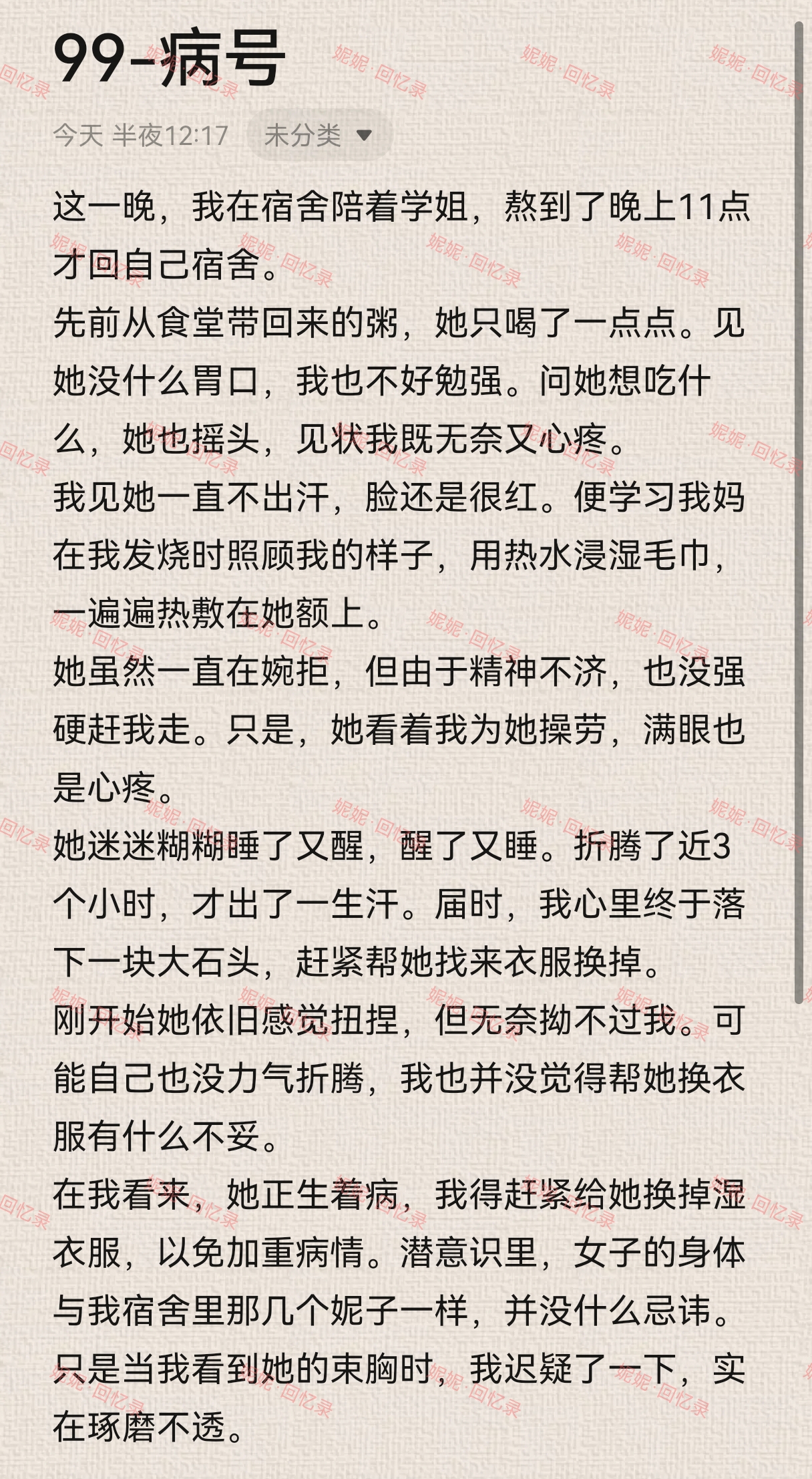812x1479 pixels.
Task: Open the 未分类 category dropdown
Action: point(319,136)
